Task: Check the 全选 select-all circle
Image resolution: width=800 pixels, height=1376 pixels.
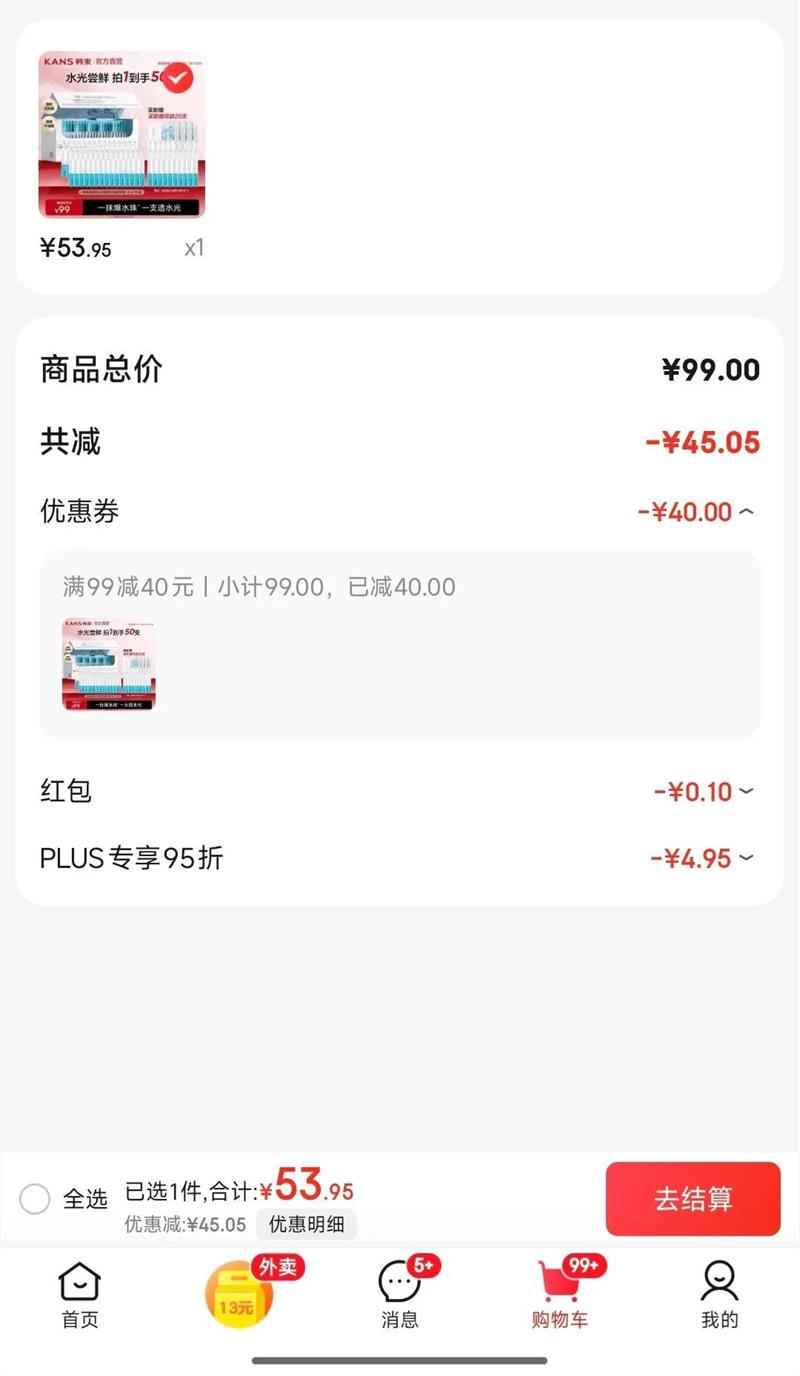Action: click(35, 1199)
